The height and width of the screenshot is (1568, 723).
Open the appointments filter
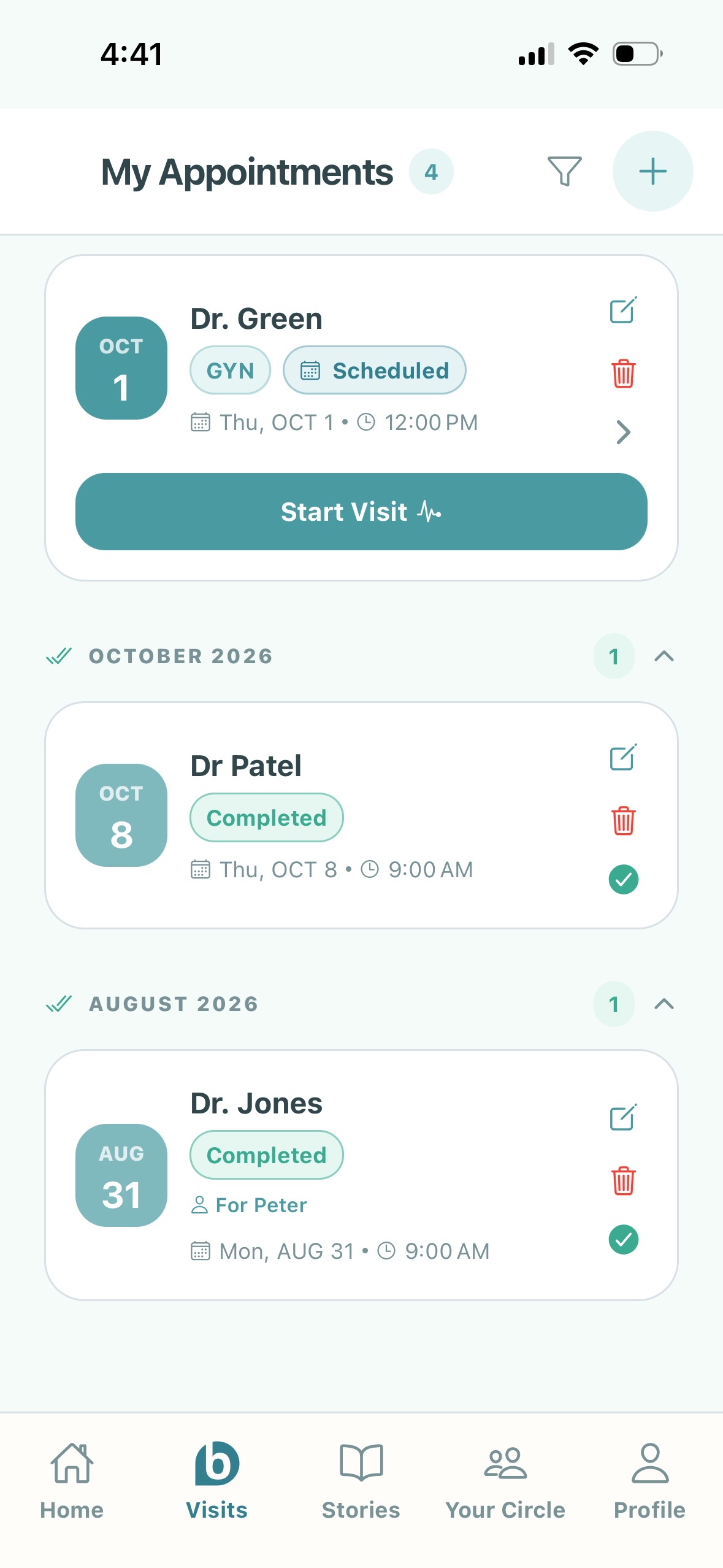[x=564, y=171]
